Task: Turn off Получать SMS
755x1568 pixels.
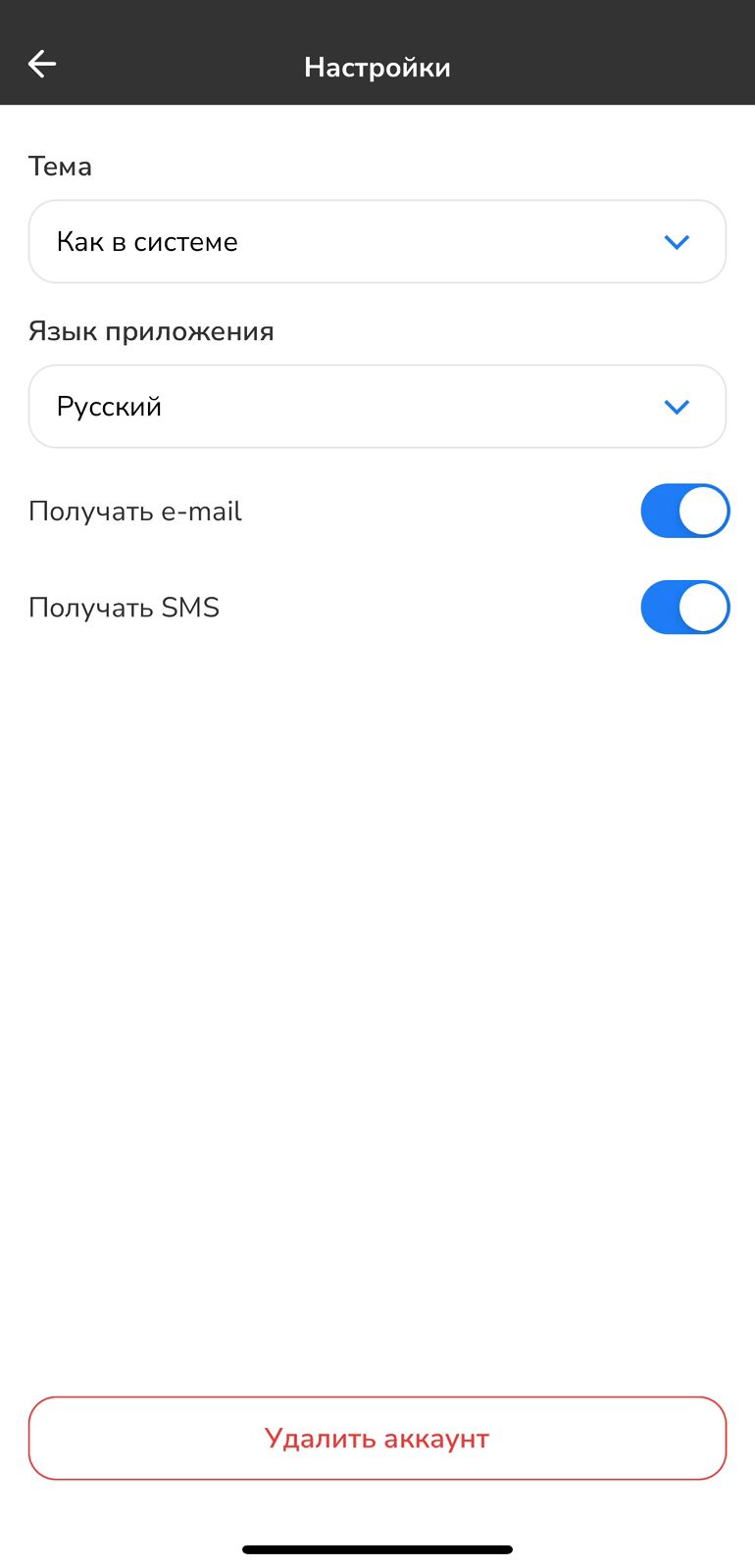Action: click(x=684, y=608)
